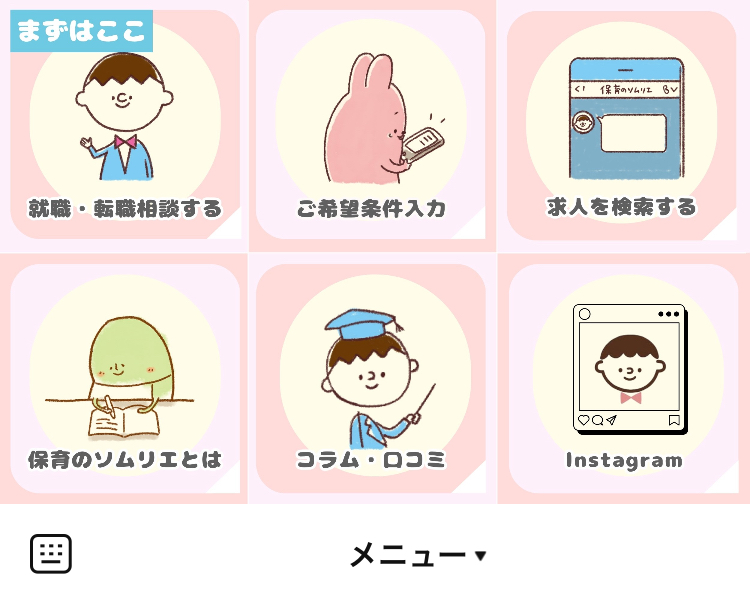Open the コラム・口コミ tile
Screen dimensions: 750x606
pos(371,378)
